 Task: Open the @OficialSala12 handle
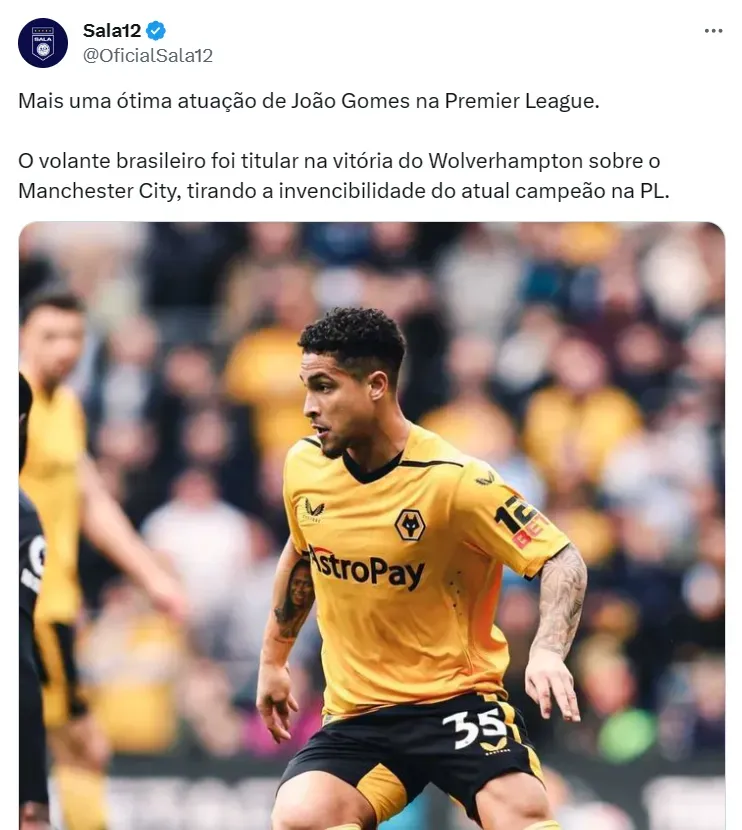pyautogui.click(x=147, y=55)
